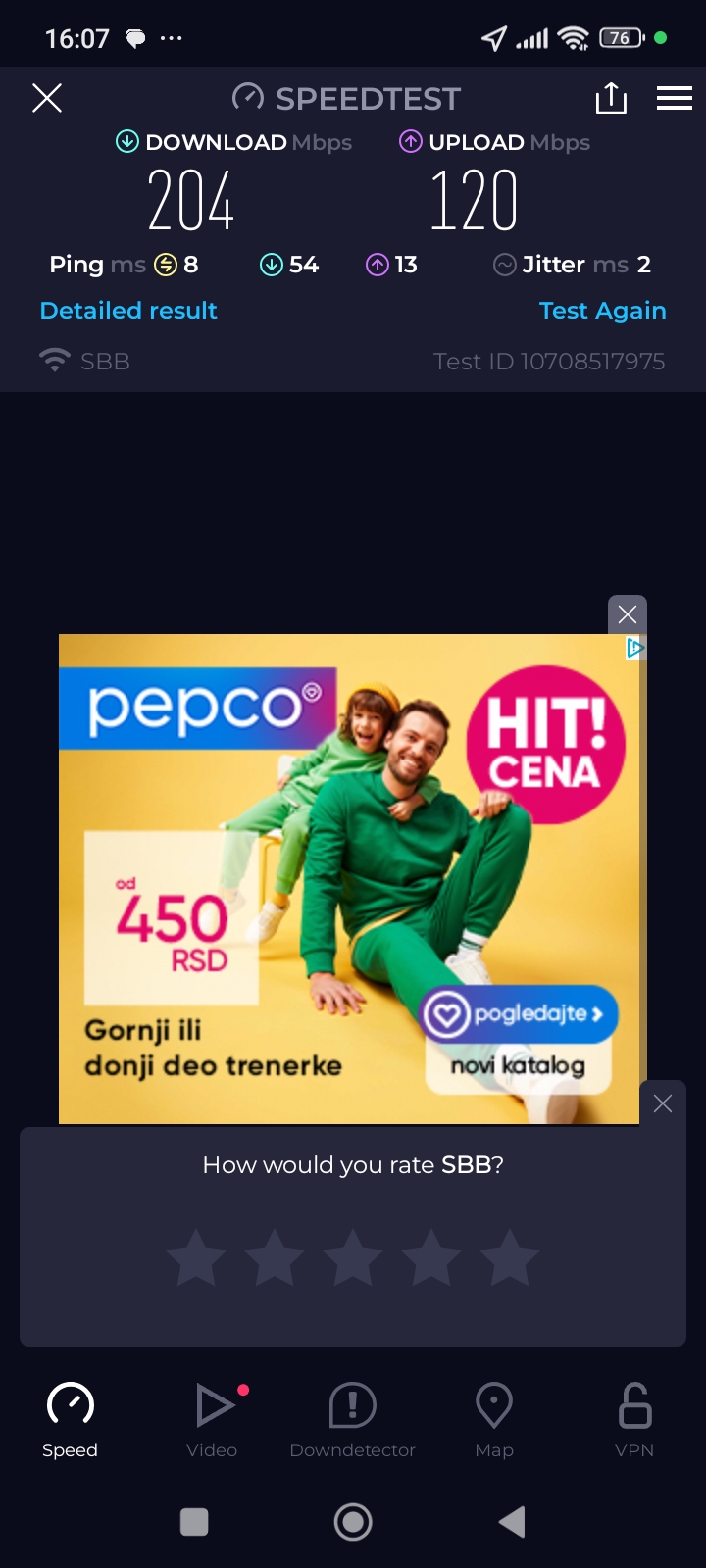Viewport: 706px width, 1568px height.
Task: Tap Test Again to rerun test
Action: (x=602, y=311)
